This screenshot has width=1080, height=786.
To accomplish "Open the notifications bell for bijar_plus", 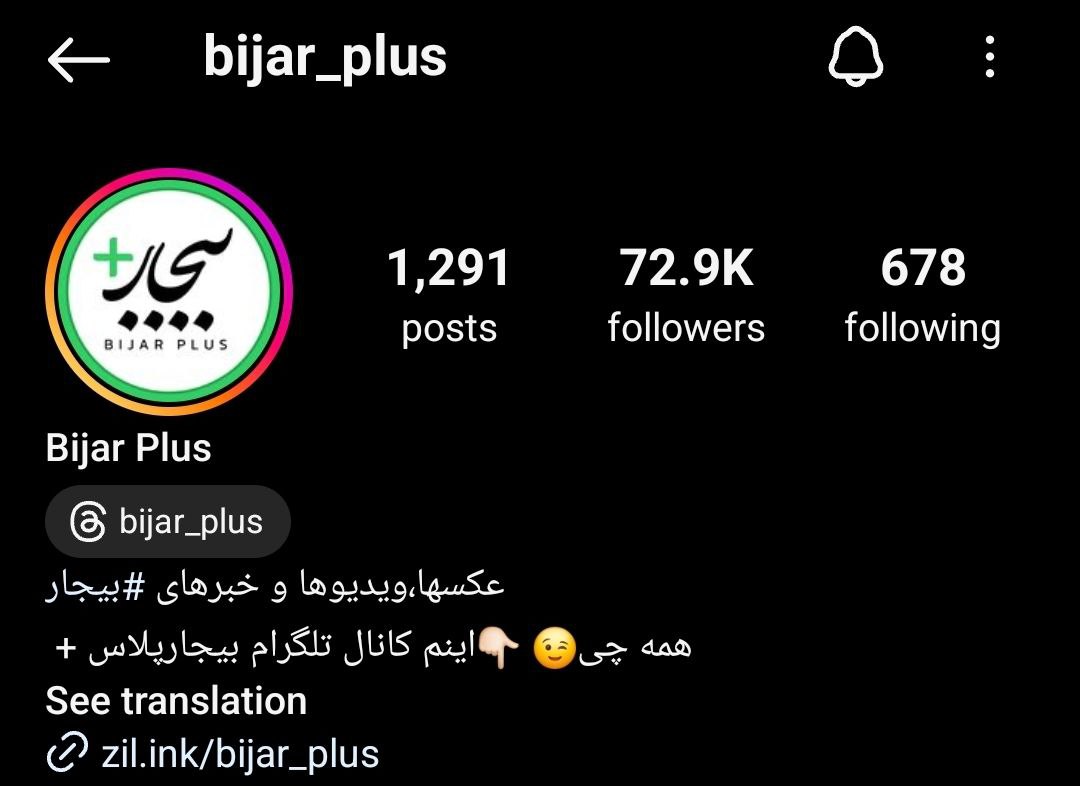I will (857, 57).
